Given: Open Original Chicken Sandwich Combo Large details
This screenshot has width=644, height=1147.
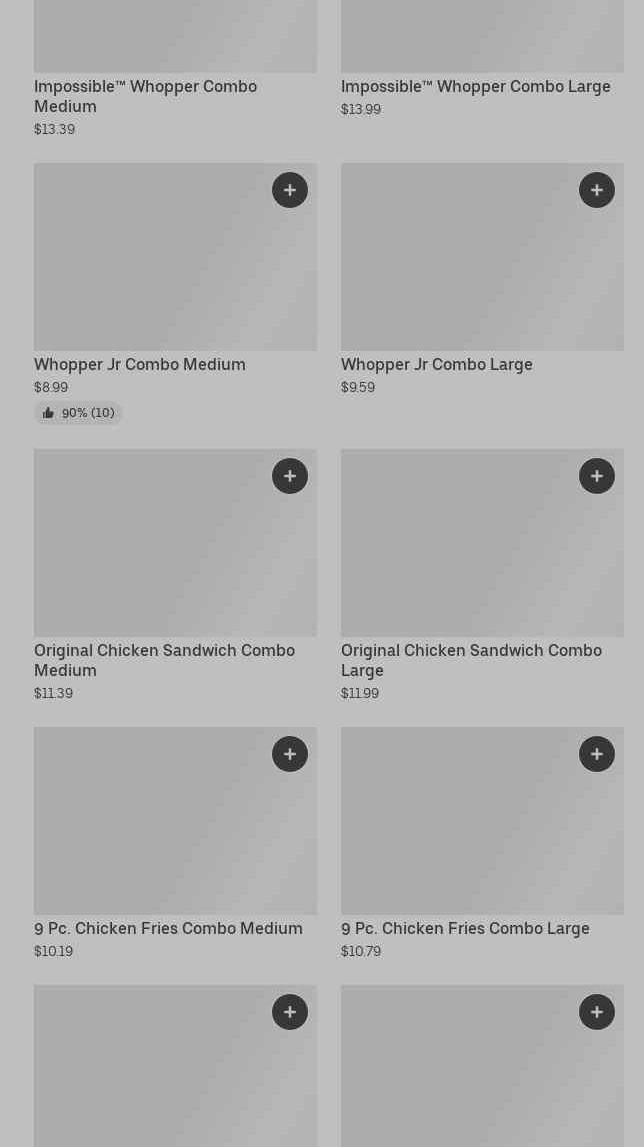Looking at the screenshot, I should point(471,660).
